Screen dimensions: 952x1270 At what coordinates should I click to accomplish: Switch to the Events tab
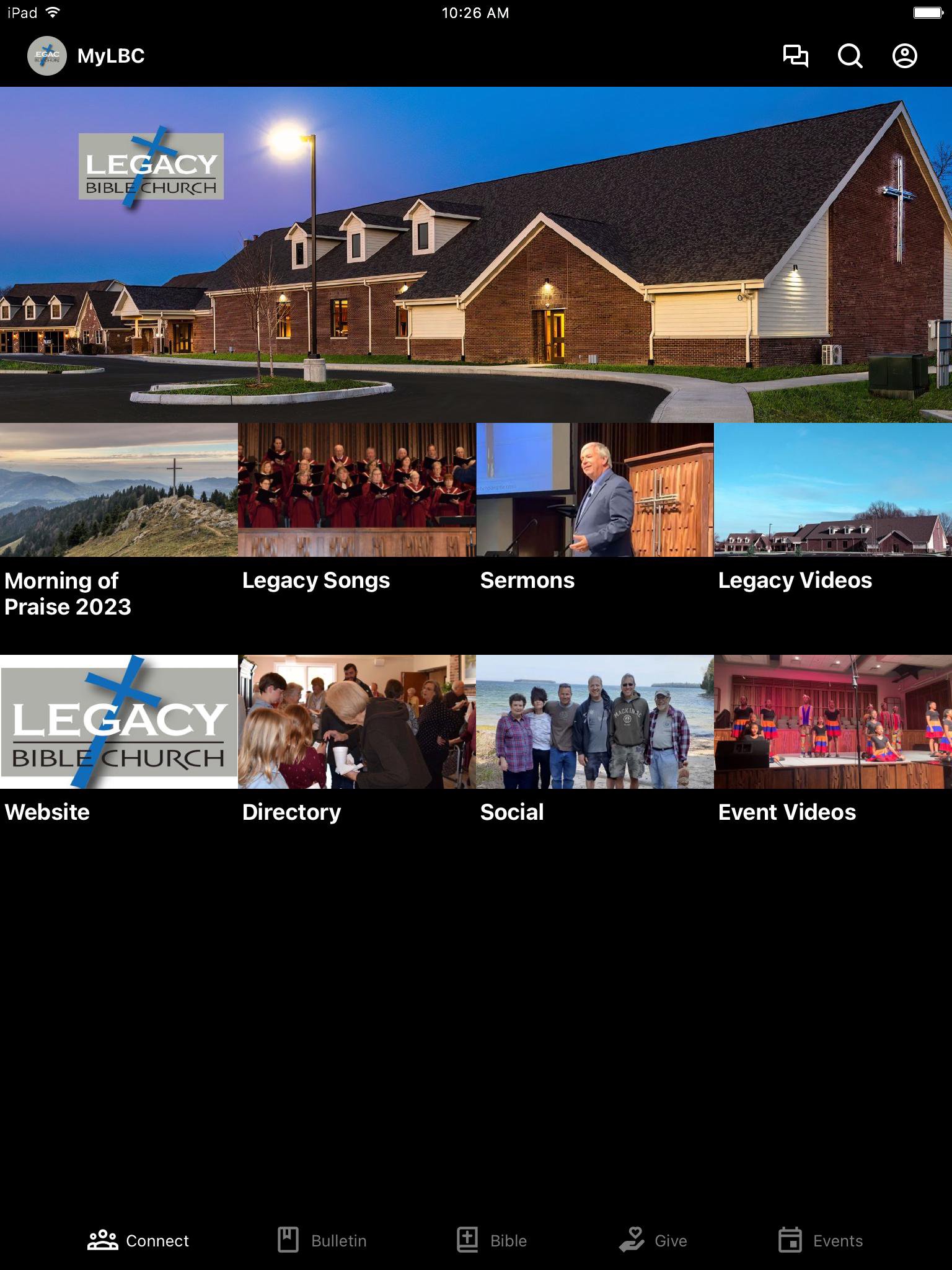821,1240
